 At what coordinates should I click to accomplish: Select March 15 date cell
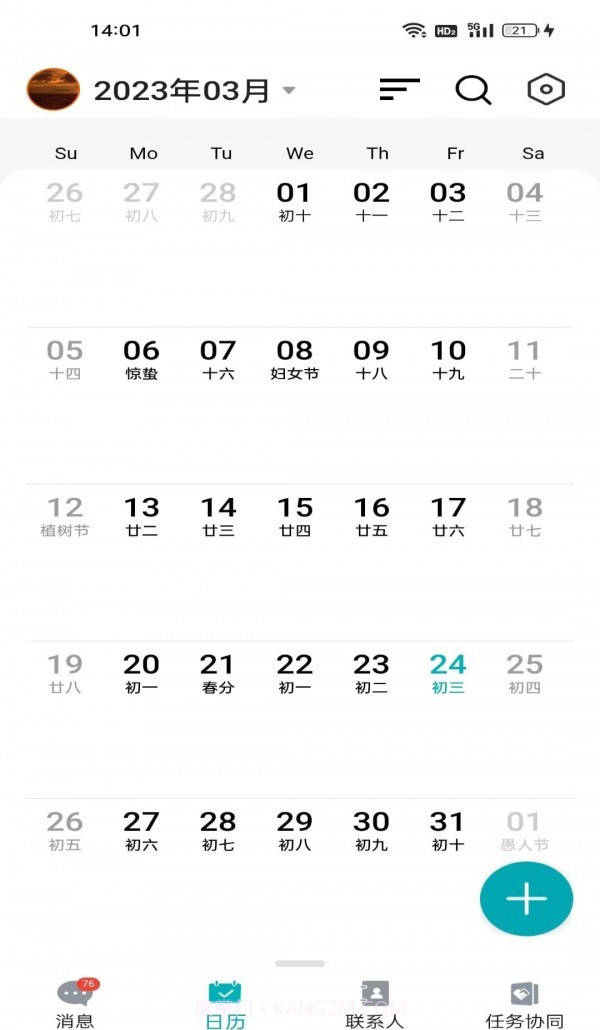point(295,516)
